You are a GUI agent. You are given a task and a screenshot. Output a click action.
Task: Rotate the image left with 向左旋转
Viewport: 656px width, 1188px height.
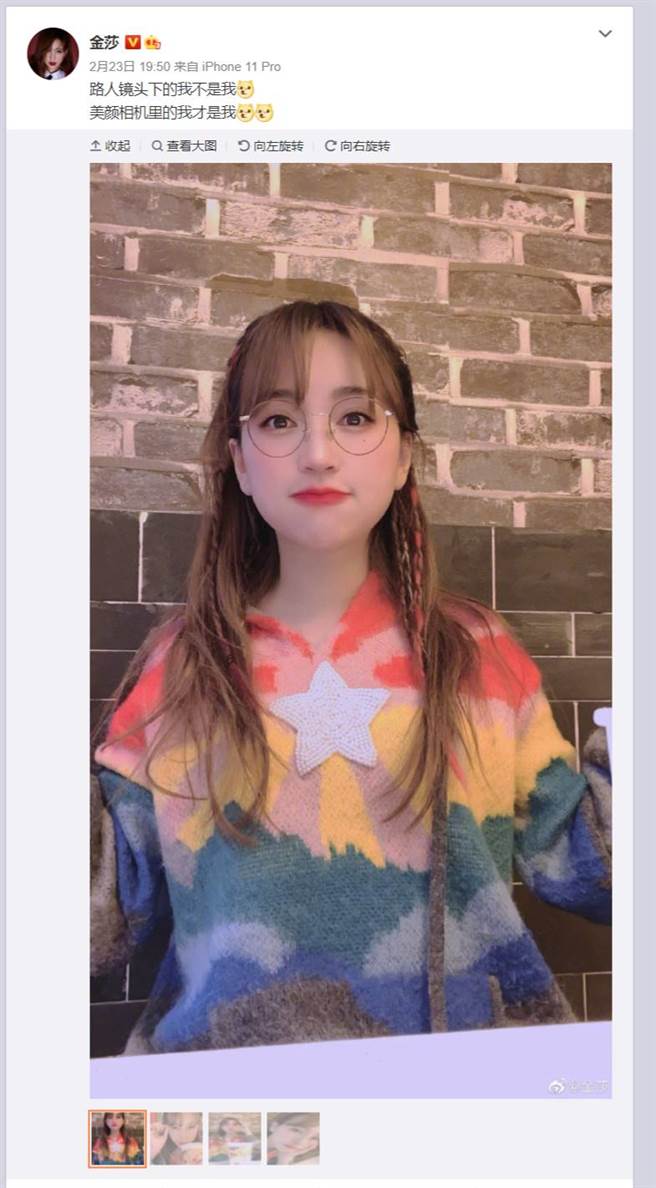[x=270, y=146]
